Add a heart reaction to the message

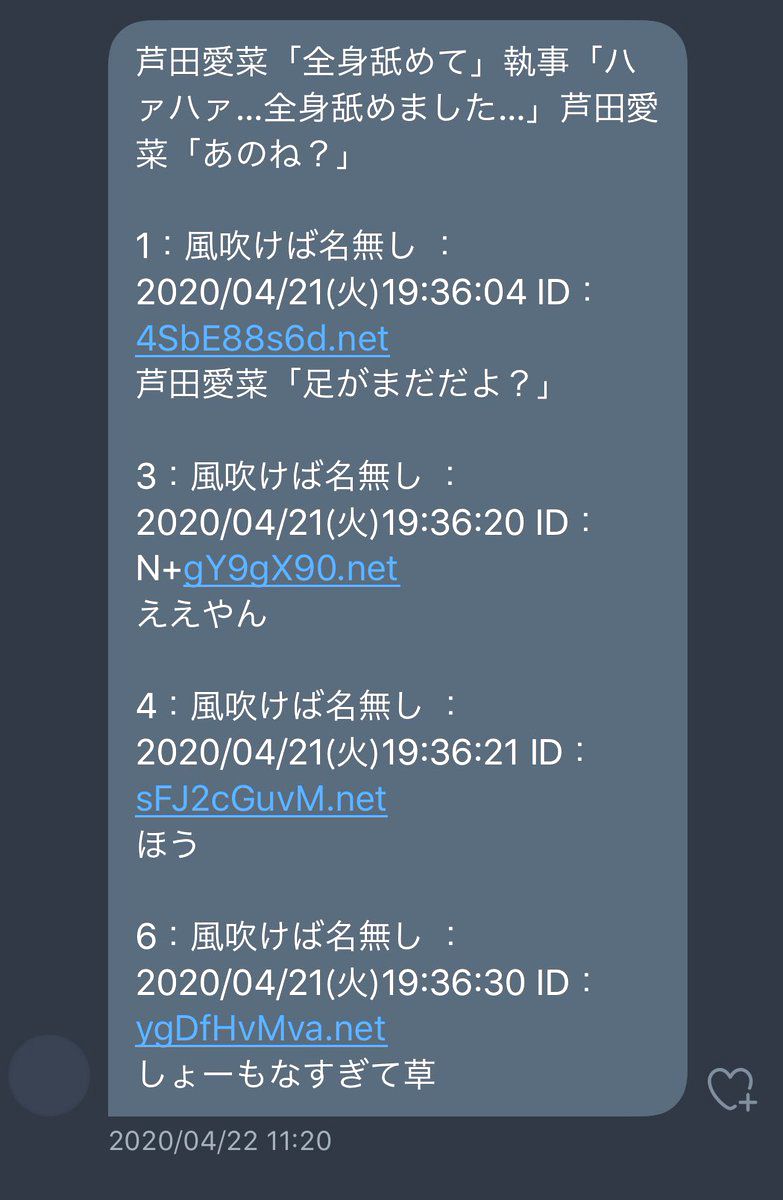[x=731, y=1086]
